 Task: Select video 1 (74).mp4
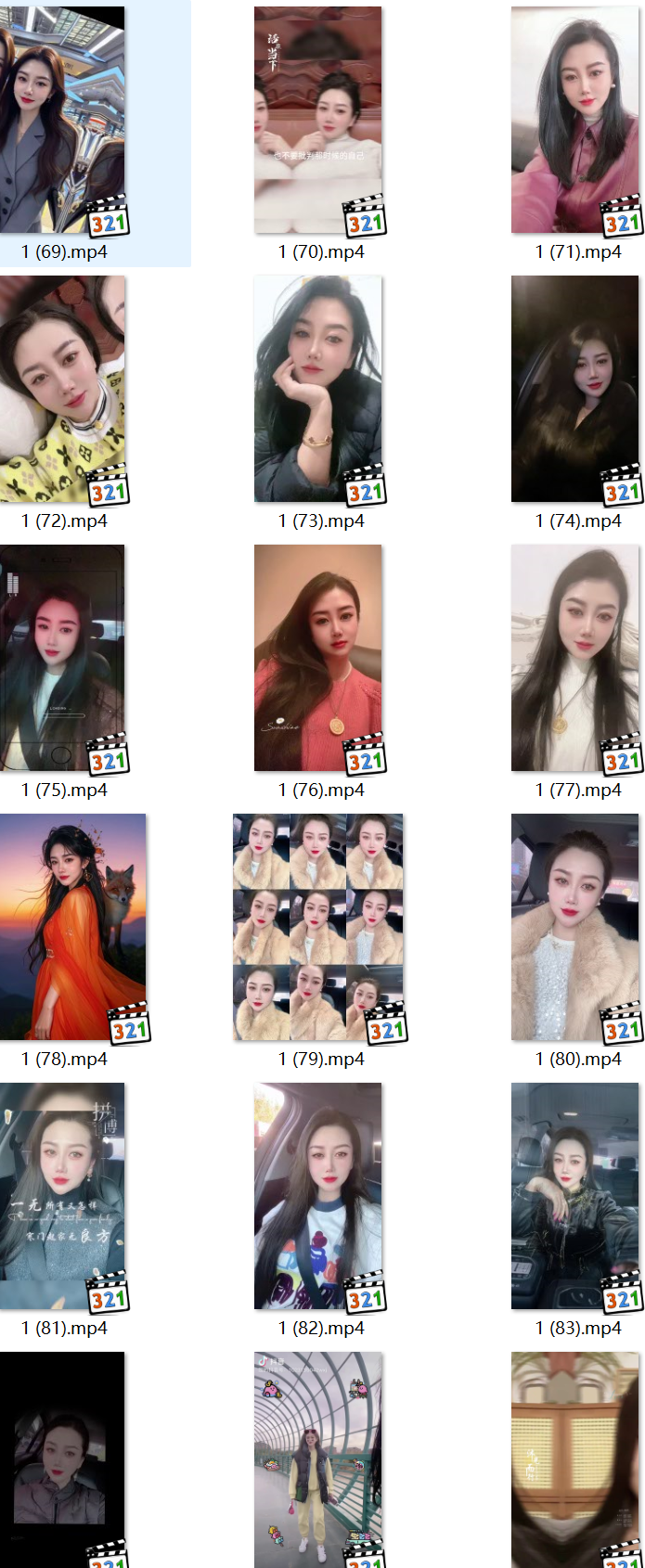[575, 390]
